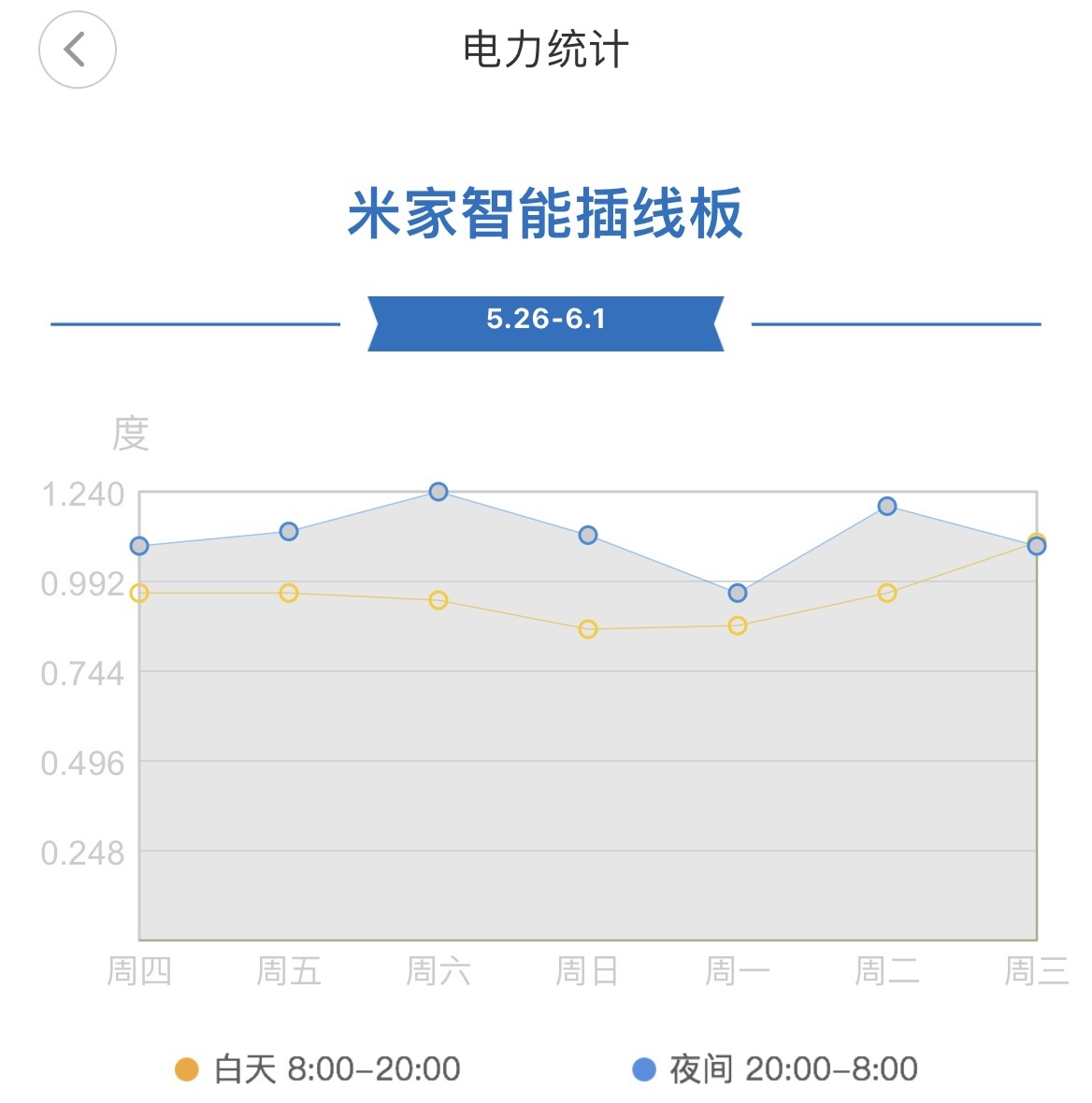Click Saturday's peak night data point
Screen dimensions: 1092x1103
point(438,490)
